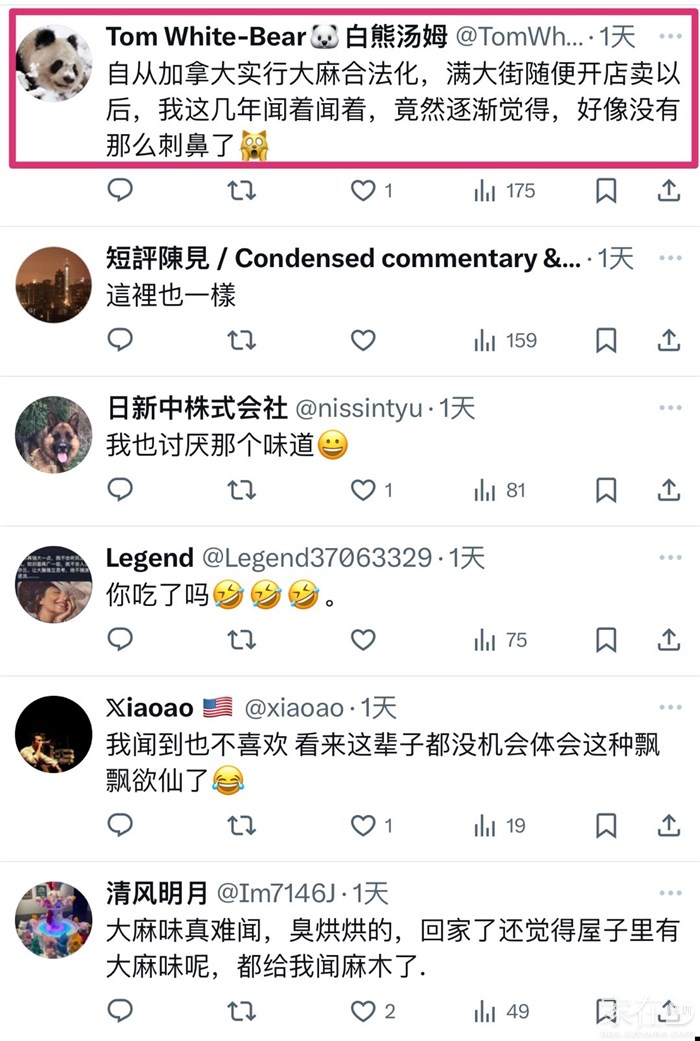Like 清风明月's comment

363,1011
